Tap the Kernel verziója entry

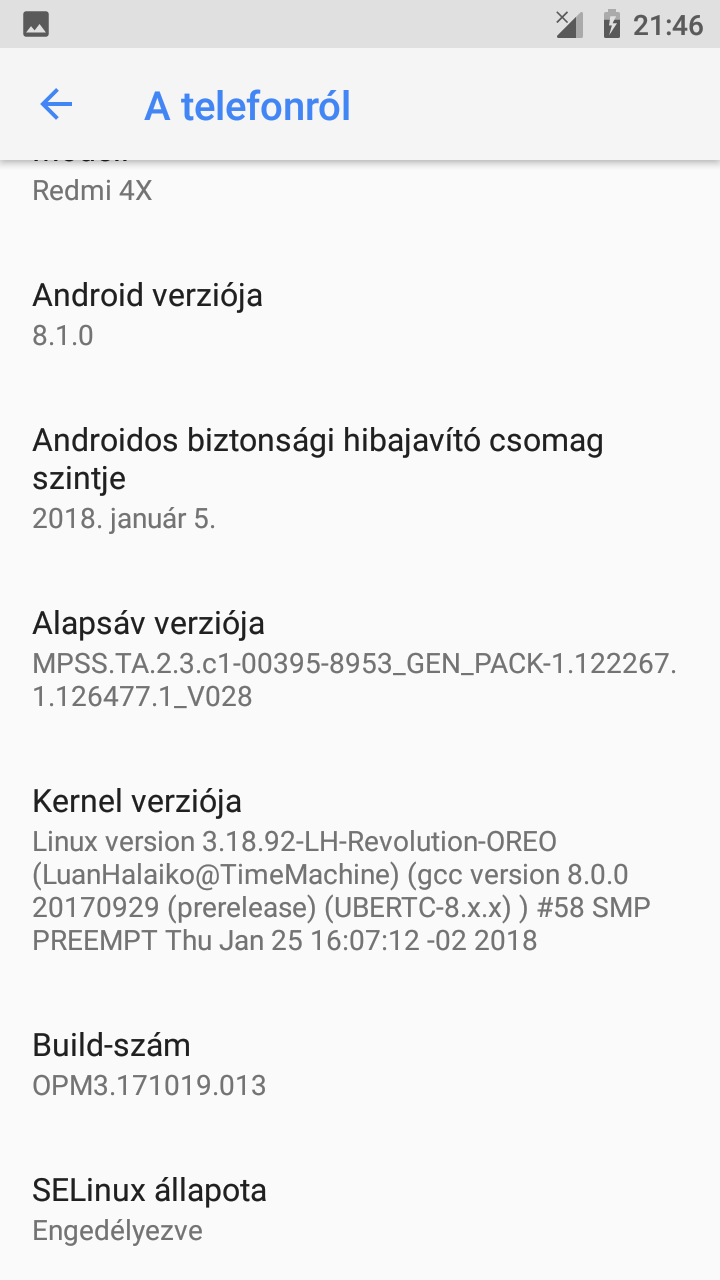tap(360, 870)
